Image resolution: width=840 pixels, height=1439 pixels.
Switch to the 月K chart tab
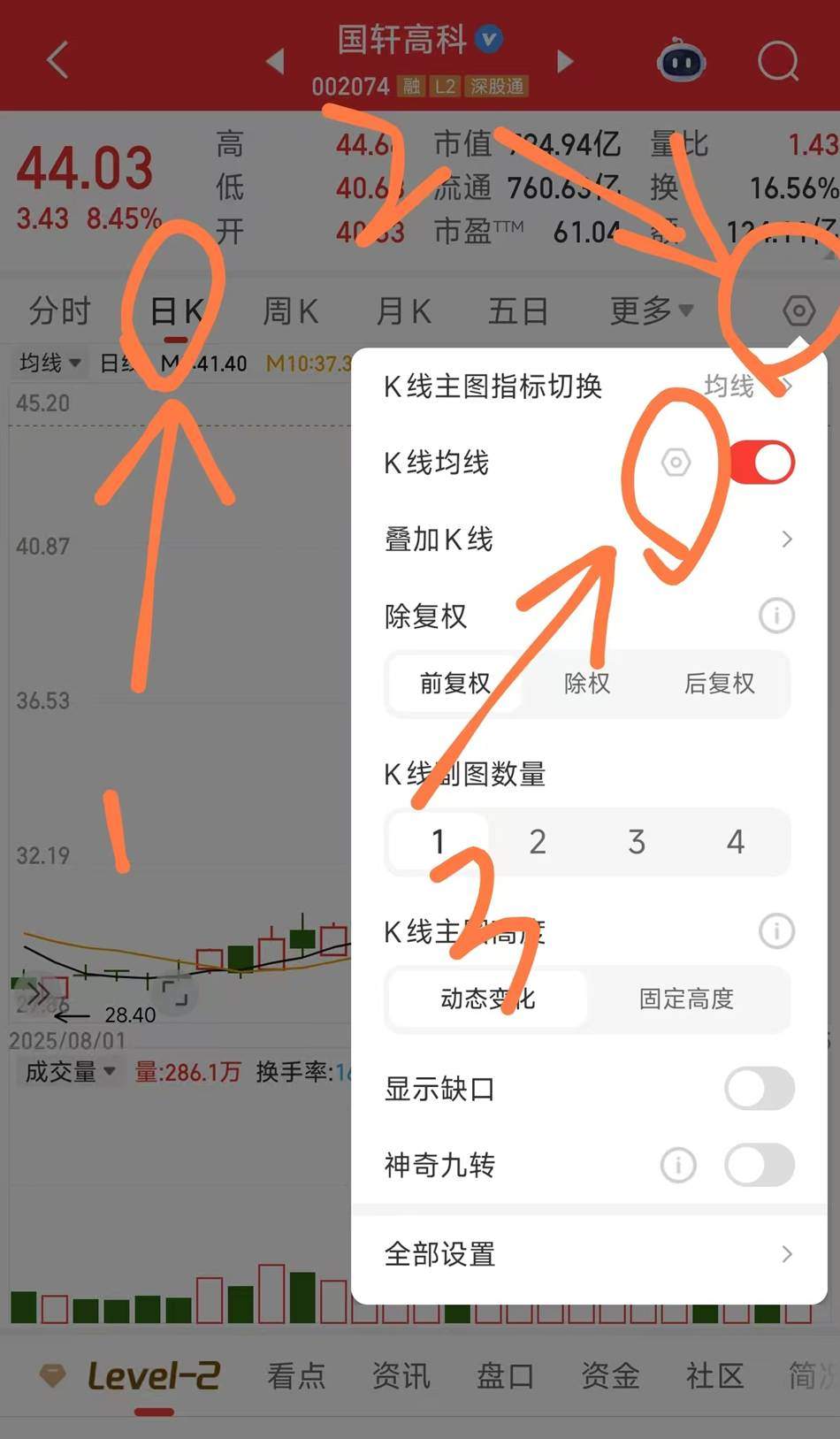[x=403, y=311]
